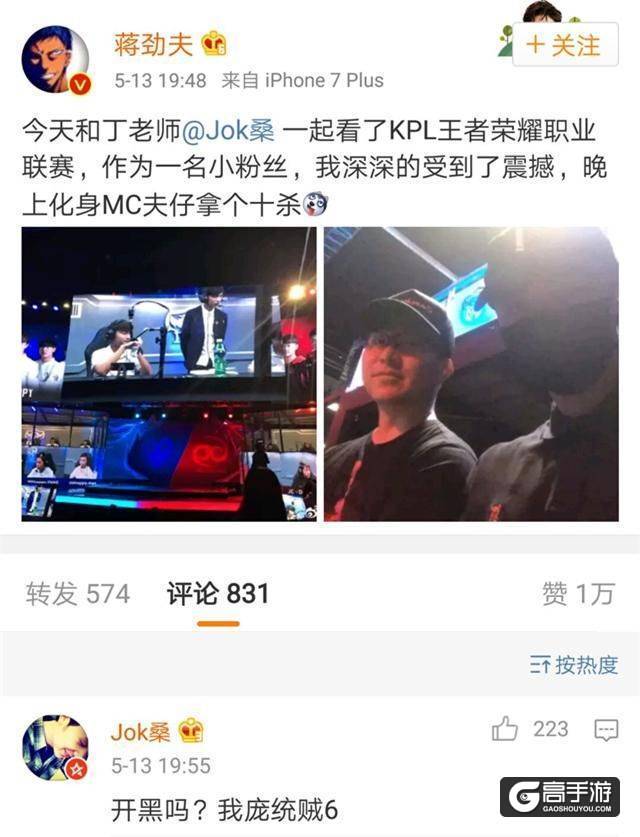Switch to the 评论 831 tab
This screenshot has width=640, height=837.
218,594
